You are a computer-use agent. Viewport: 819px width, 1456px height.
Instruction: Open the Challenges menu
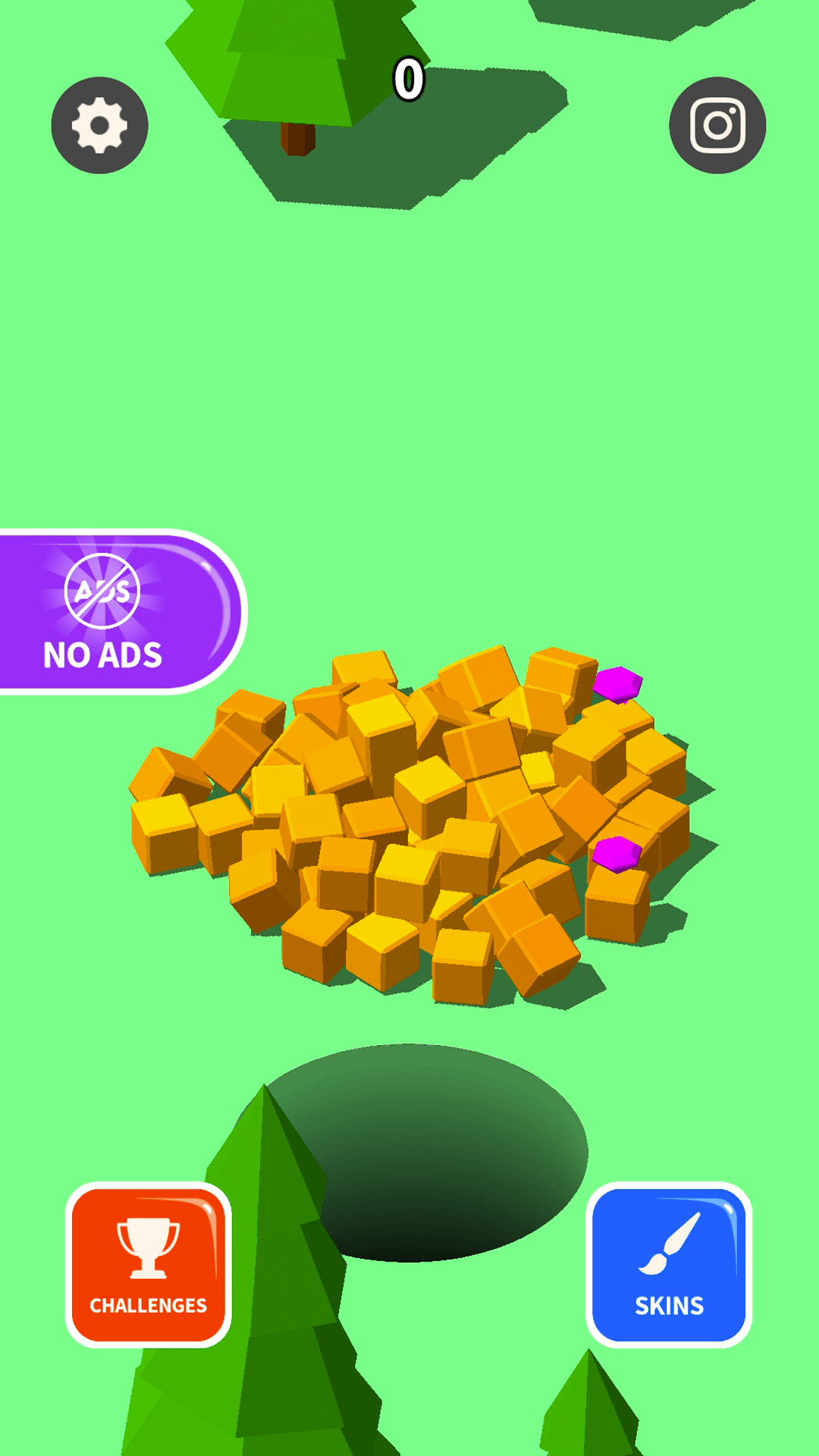149,1264
